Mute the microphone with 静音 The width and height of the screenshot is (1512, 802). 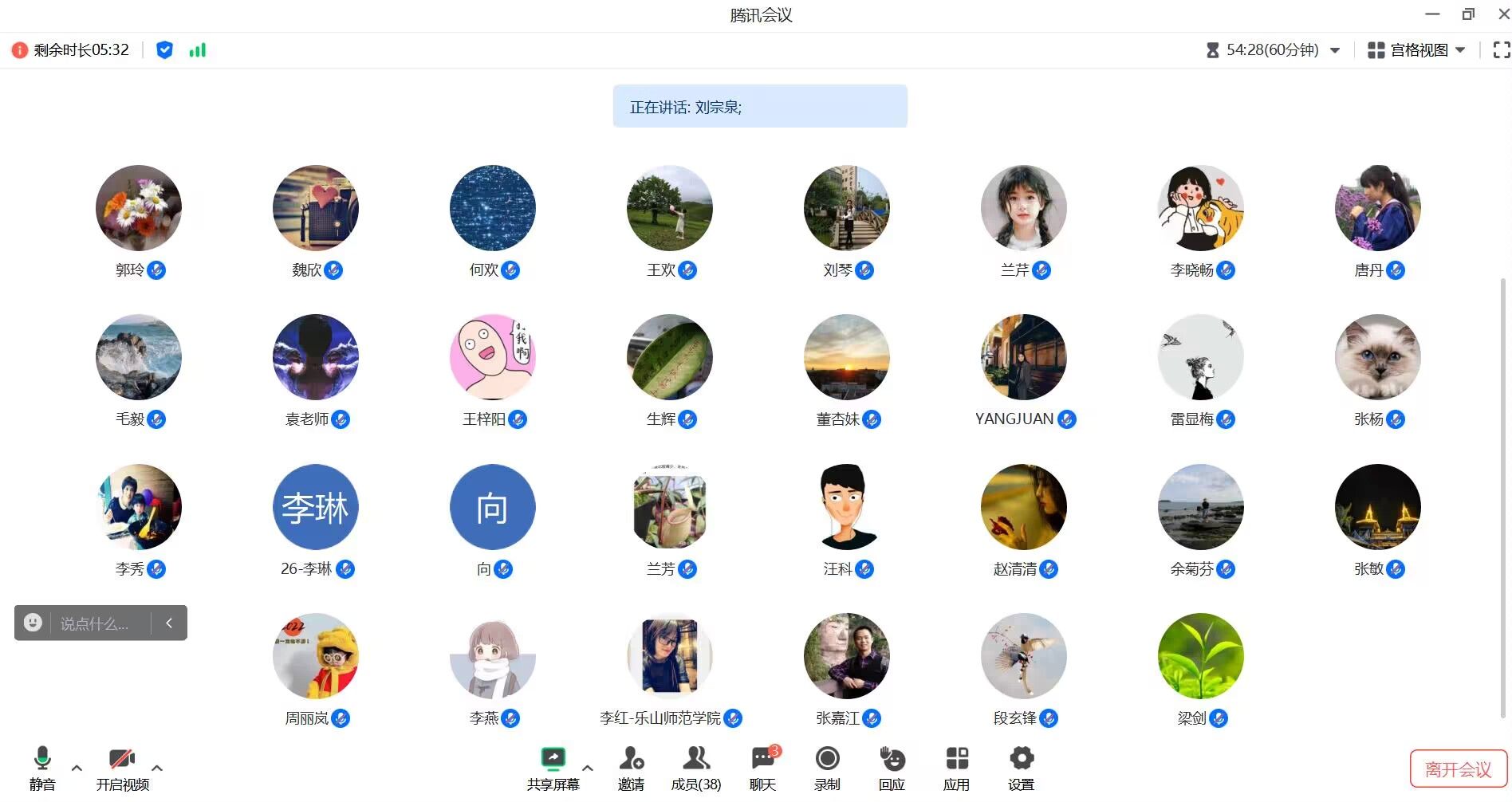pos(42,768)
